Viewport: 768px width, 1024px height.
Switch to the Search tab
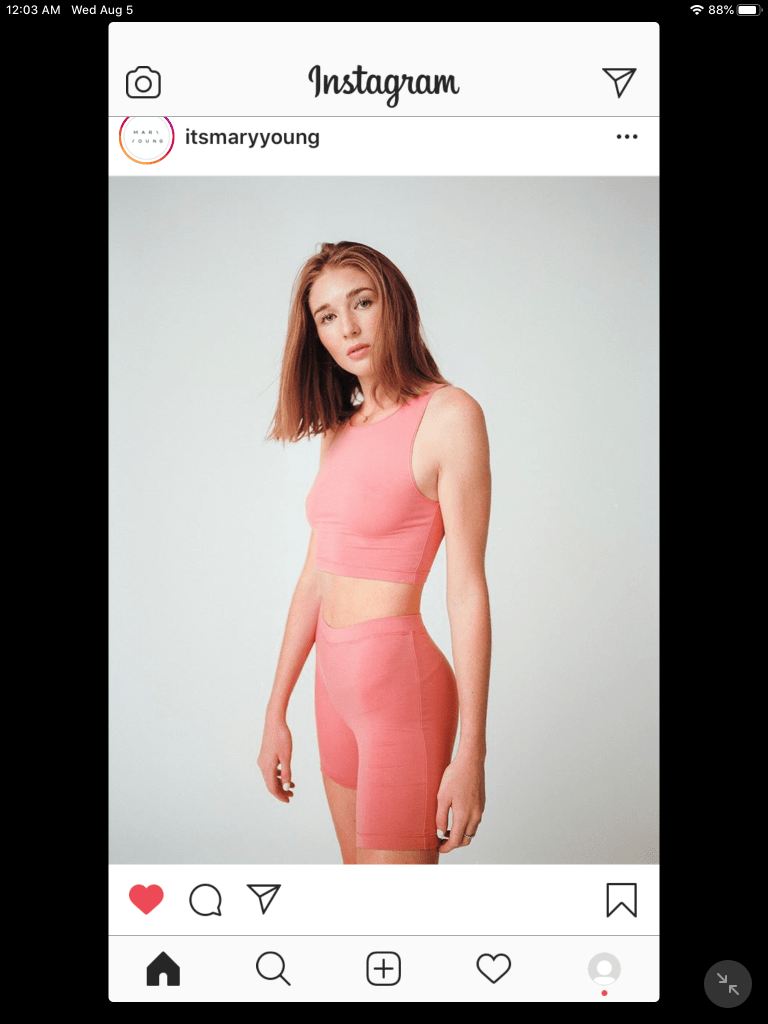coord(273,968)
